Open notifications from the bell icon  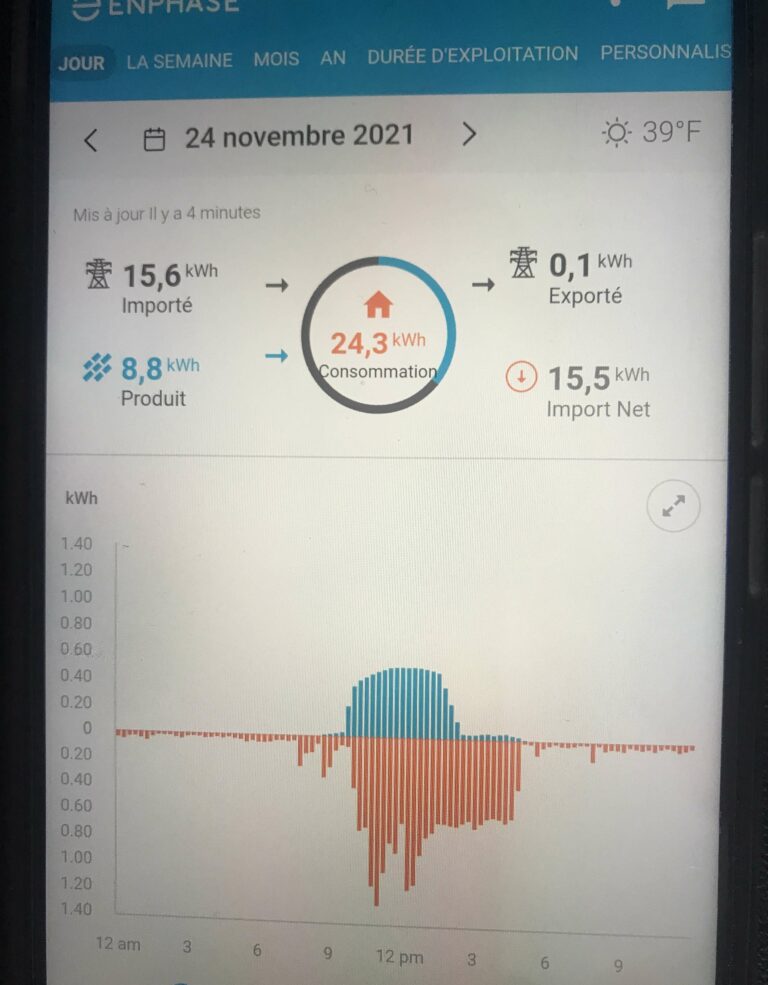617,5
